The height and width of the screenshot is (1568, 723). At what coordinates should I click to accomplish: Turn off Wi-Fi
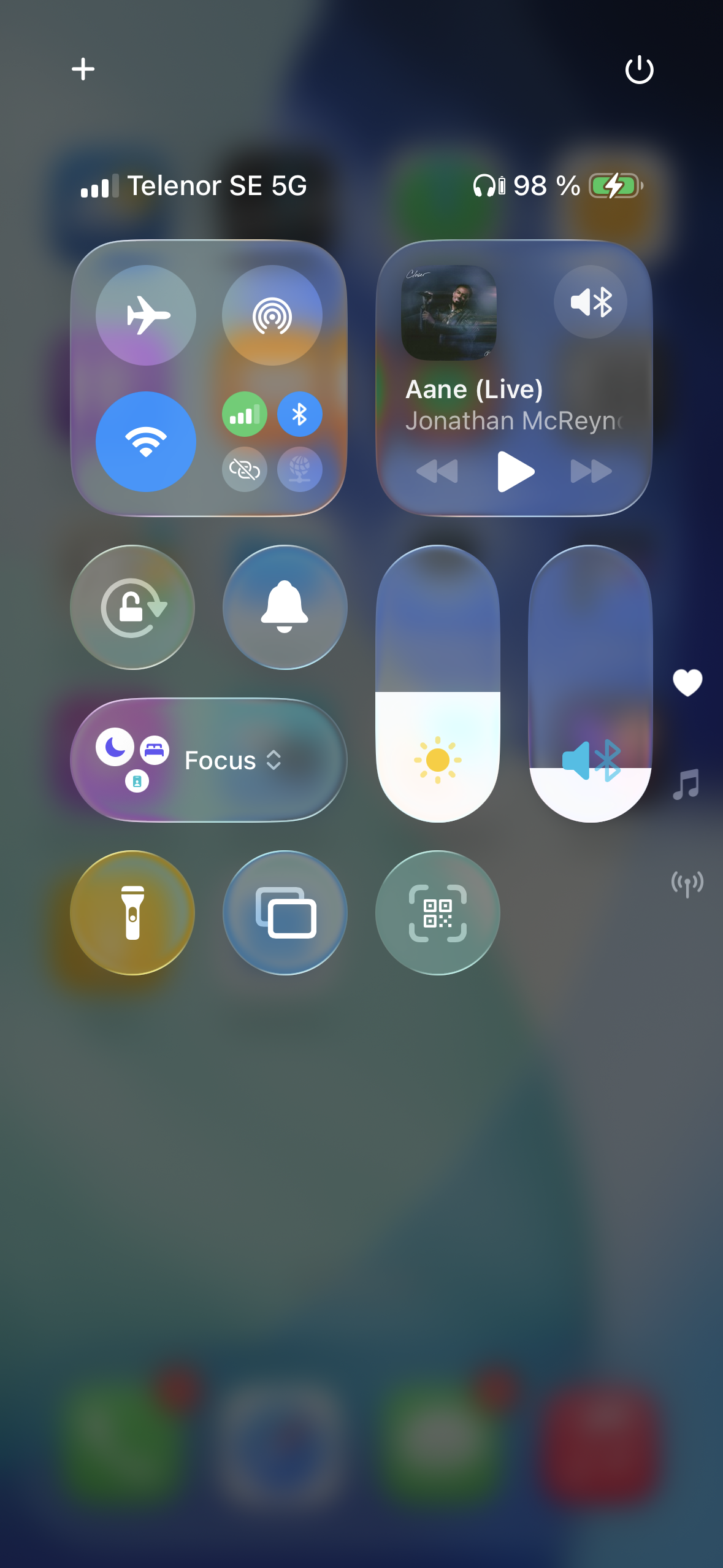[146, 441]
